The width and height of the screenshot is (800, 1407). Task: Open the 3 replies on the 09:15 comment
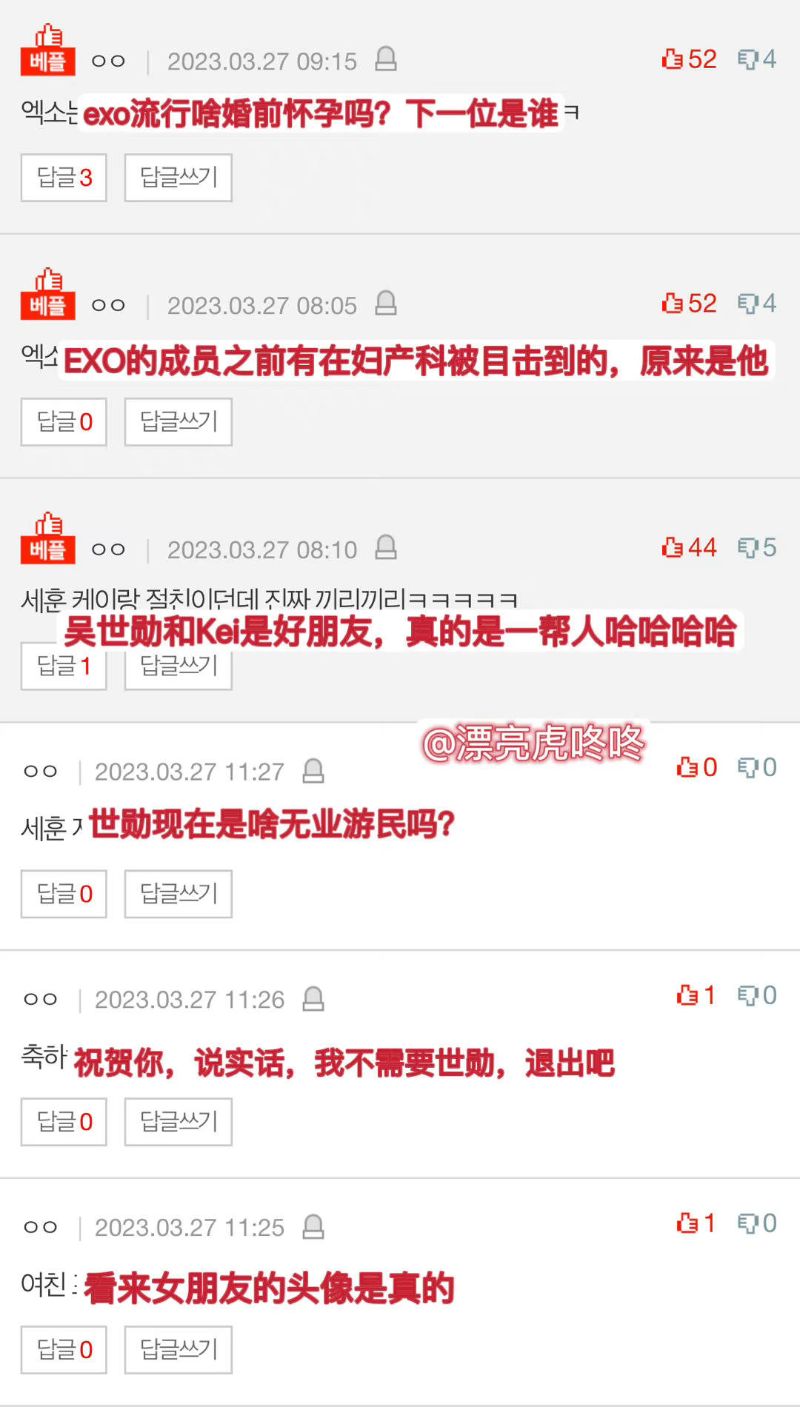click(x=64, y=178)
